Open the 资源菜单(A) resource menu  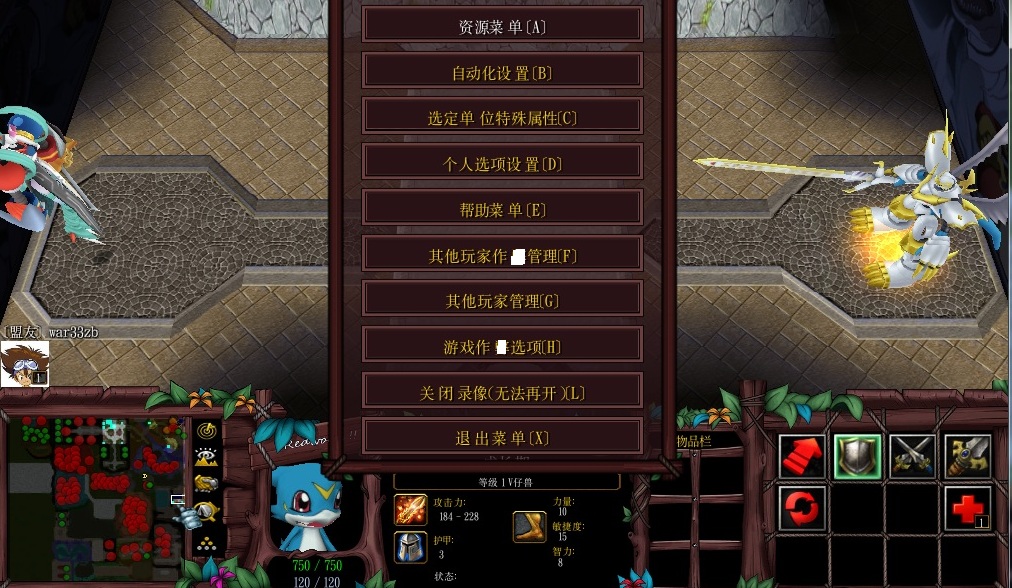[x=501, y=26]
